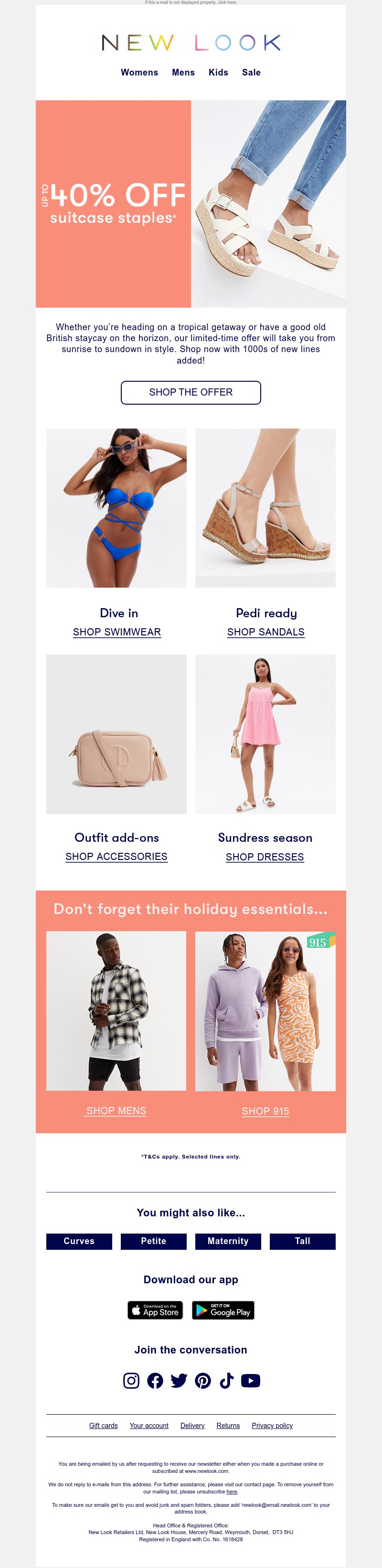Viewport: 382px width, 1568px height.
Task: Open New Look's Instagram page
Action: tap(131, 1381)
